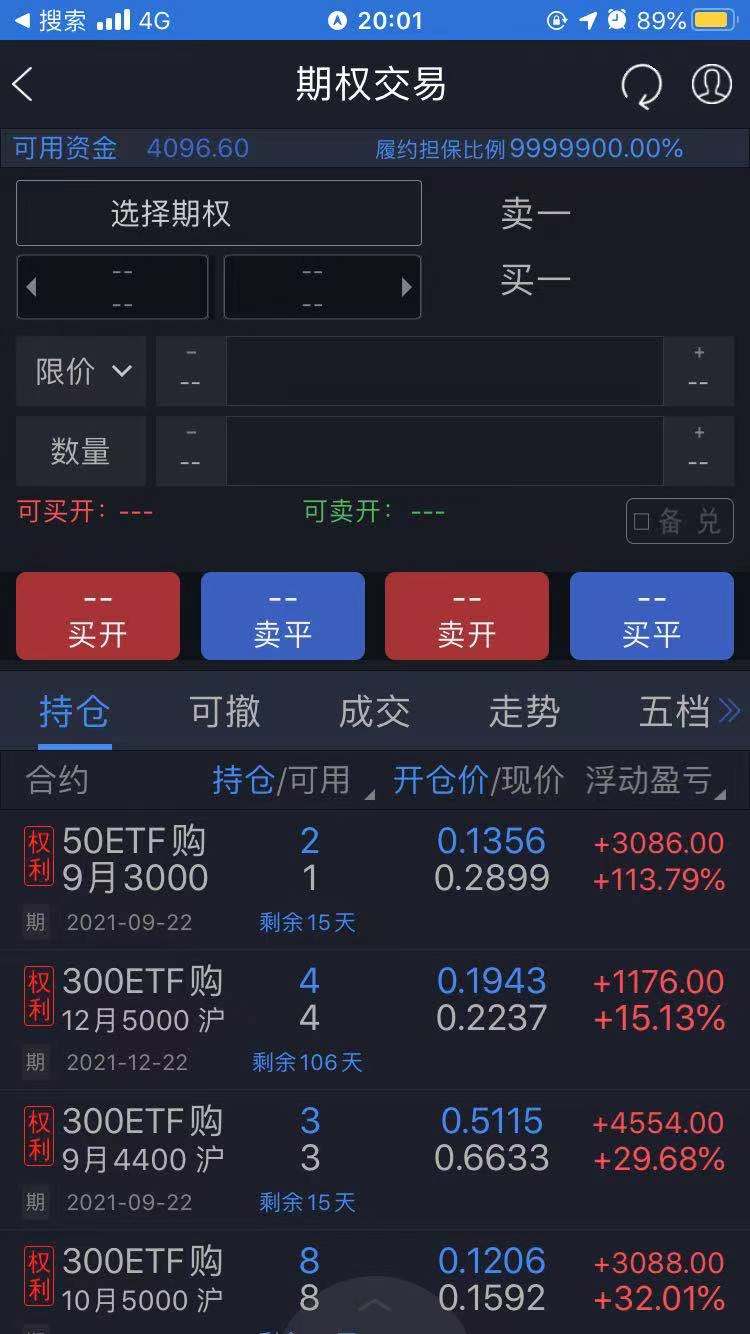Viewport: 750px width, 1334px height.
Task: Refresh the options trading data
Action: click(641, 86)
